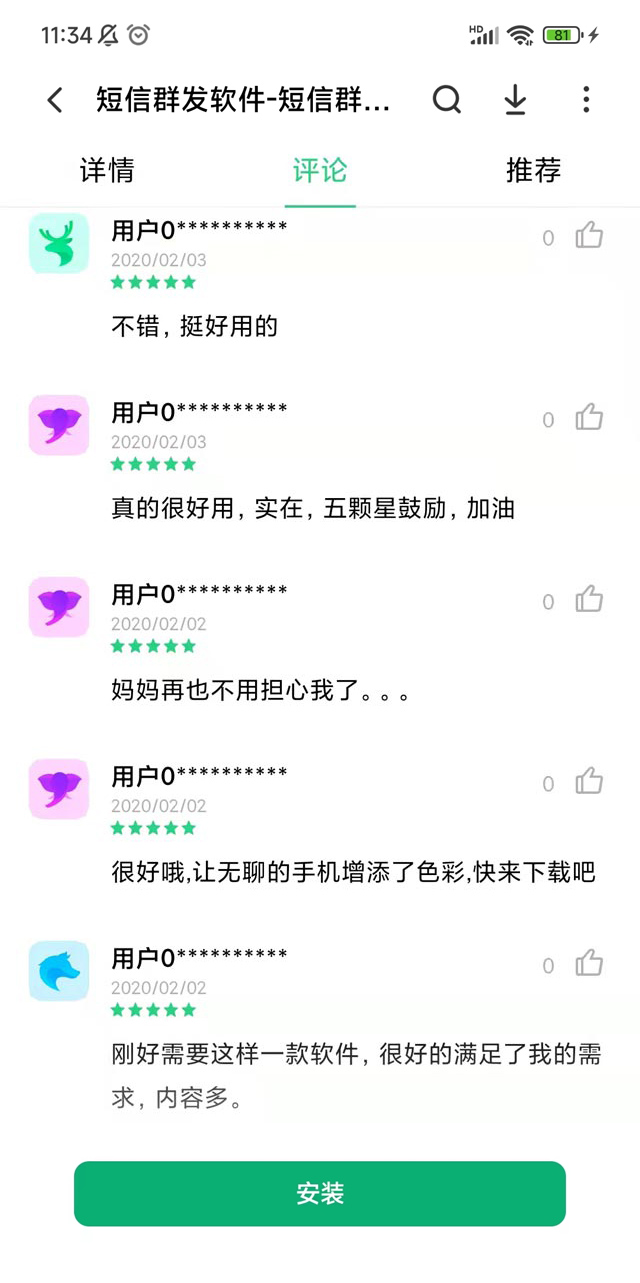Go back using the top-left arrow
640x1283 pixels.
tap(55, 99)
